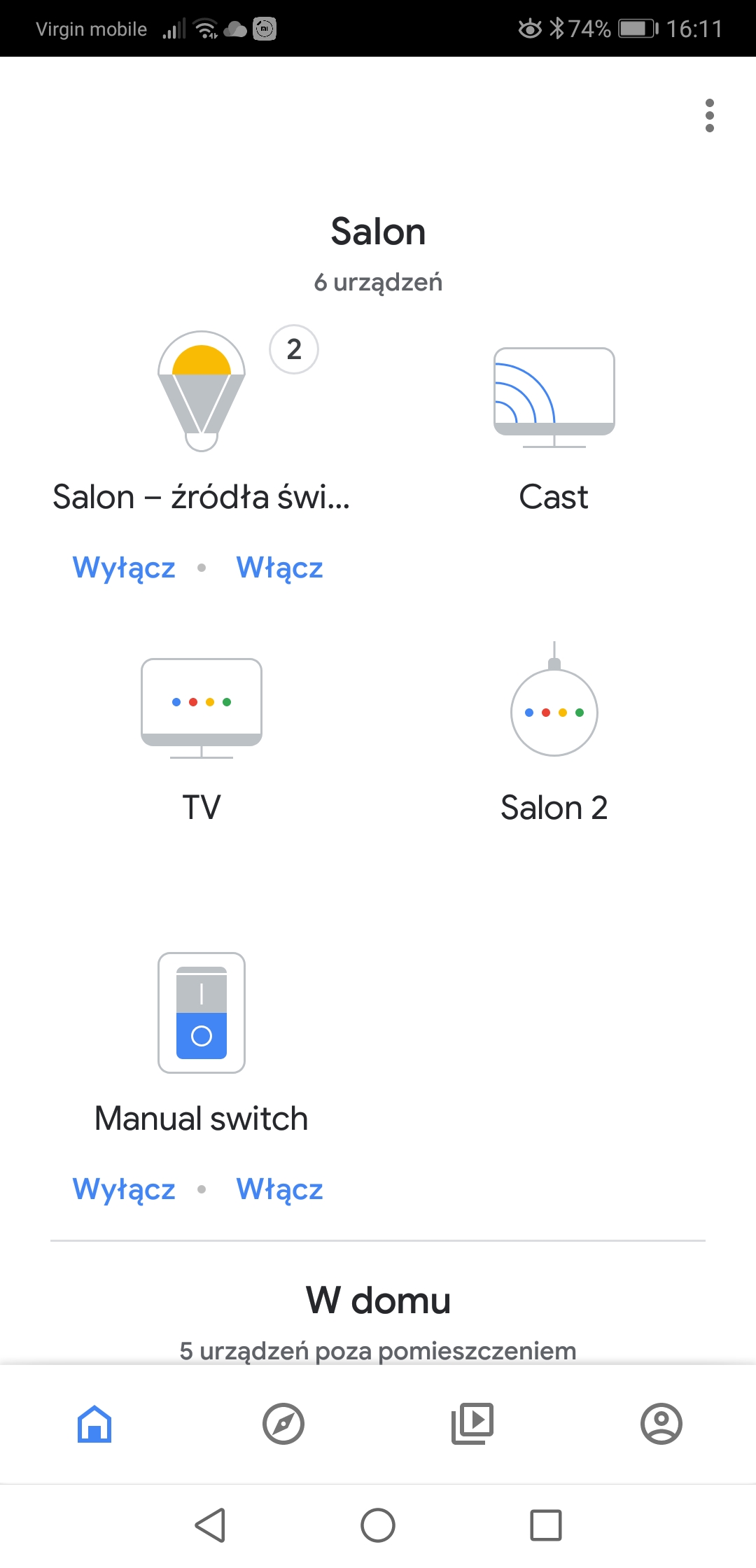Image resolution: width=756 pixels, height=1568 pixels.
Task: Switch to the Media tab
Action: (472, 1424)
